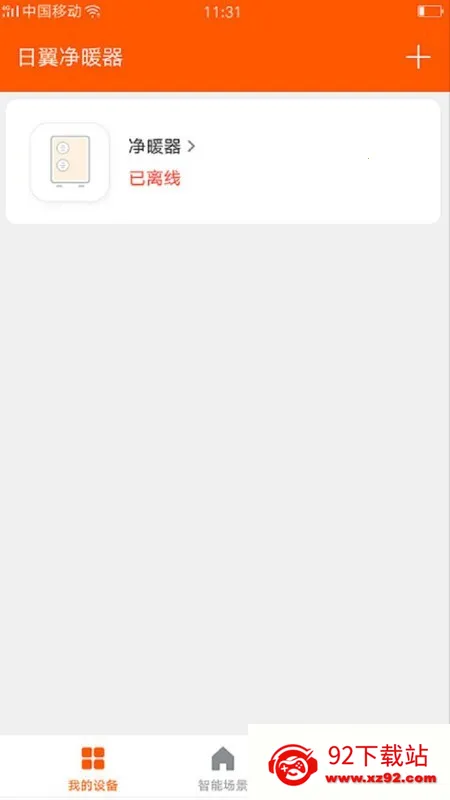Switch to the 我的设备 tab

point(93,768)
